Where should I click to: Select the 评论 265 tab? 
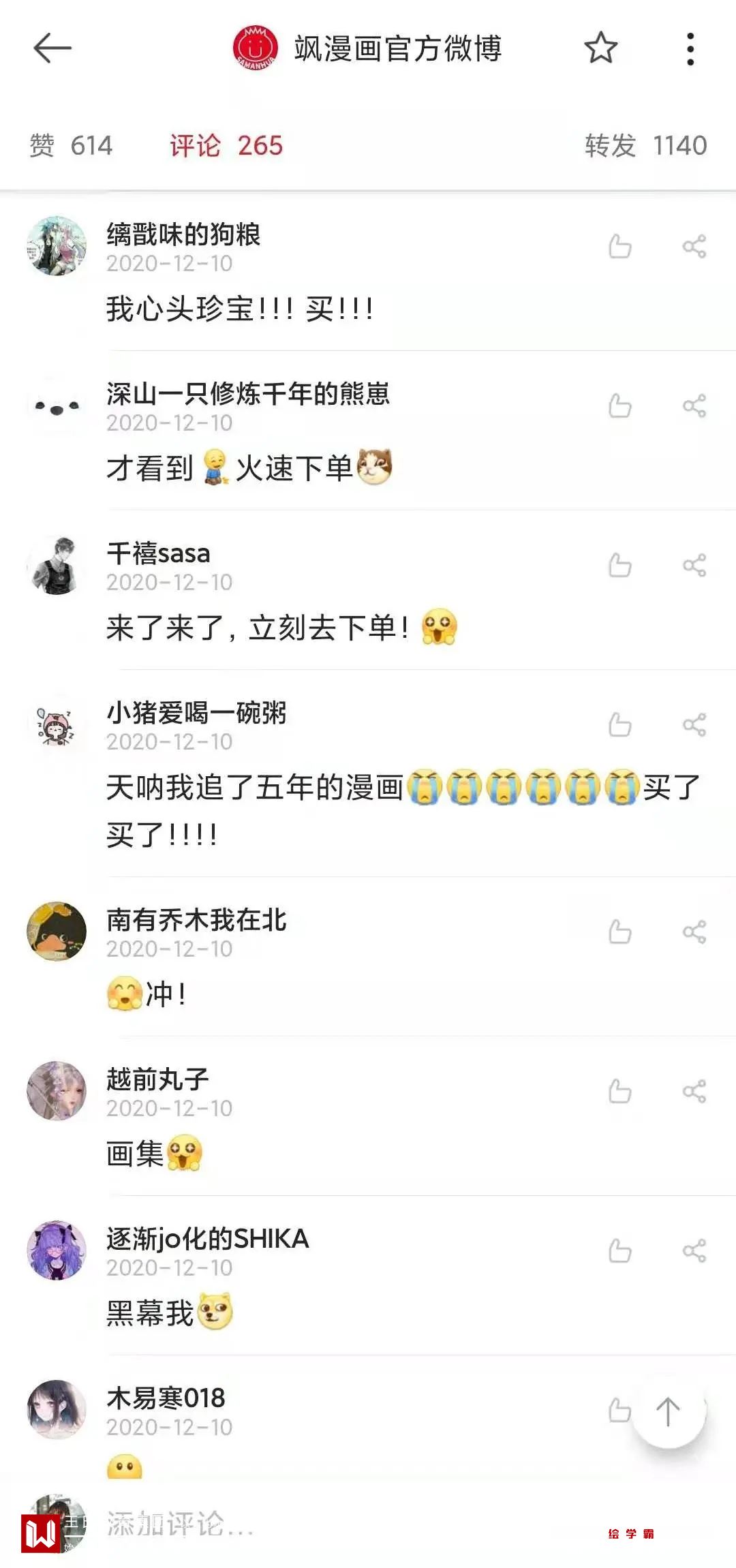[x=226, y=145]
